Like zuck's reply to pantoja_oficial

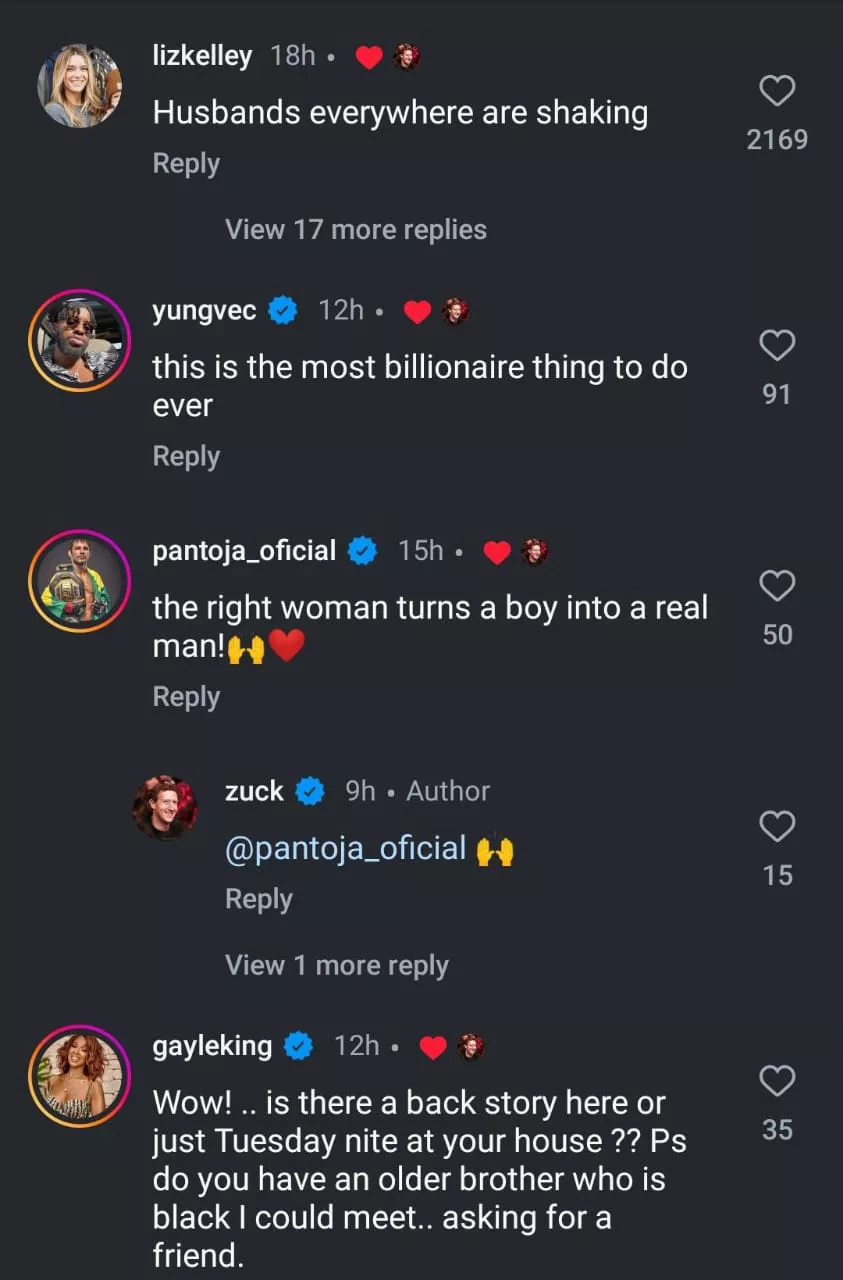tap(777, 827)
